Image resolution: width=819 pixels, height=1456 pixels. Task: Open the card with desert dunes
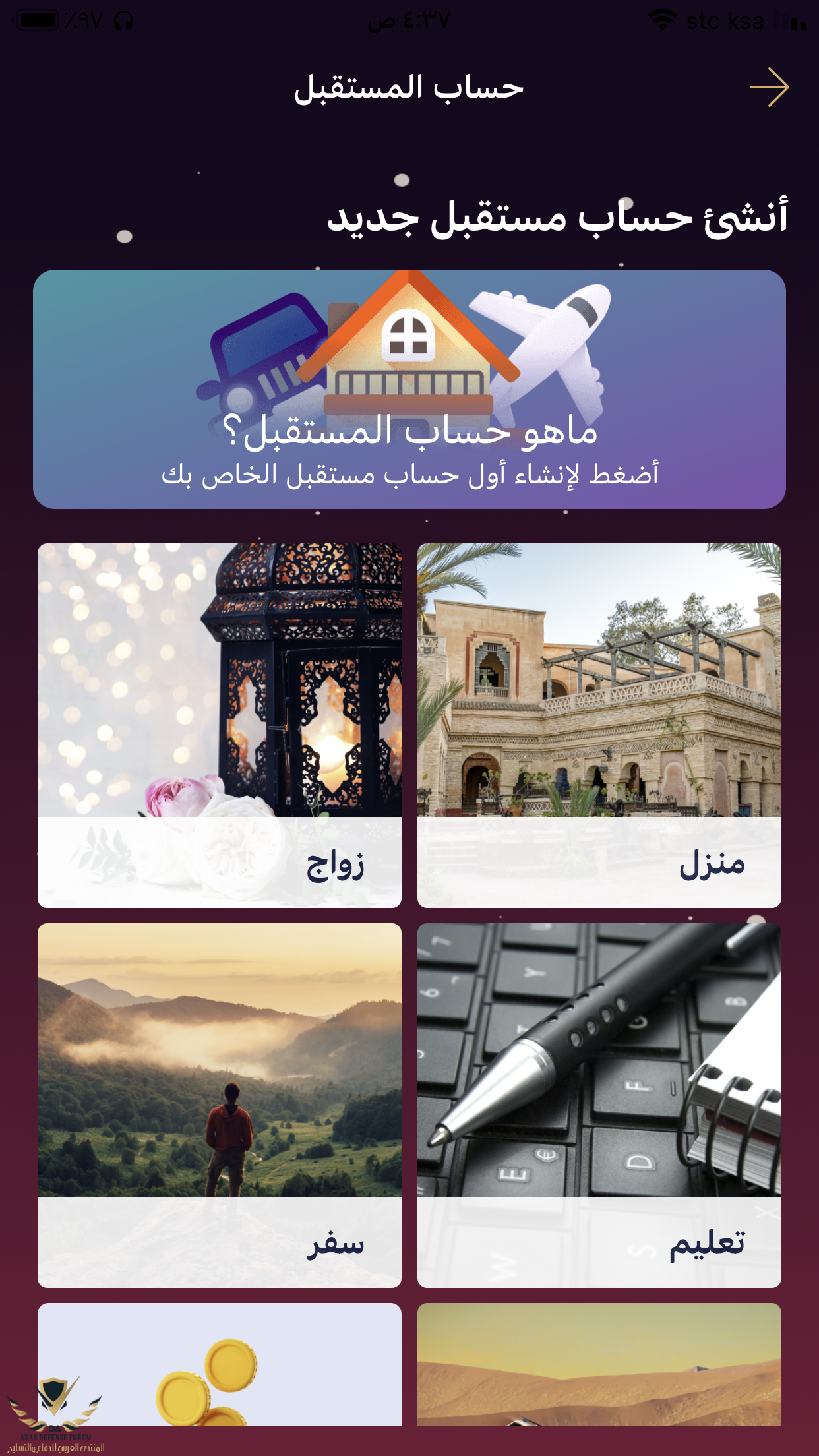coord(599,1365)
